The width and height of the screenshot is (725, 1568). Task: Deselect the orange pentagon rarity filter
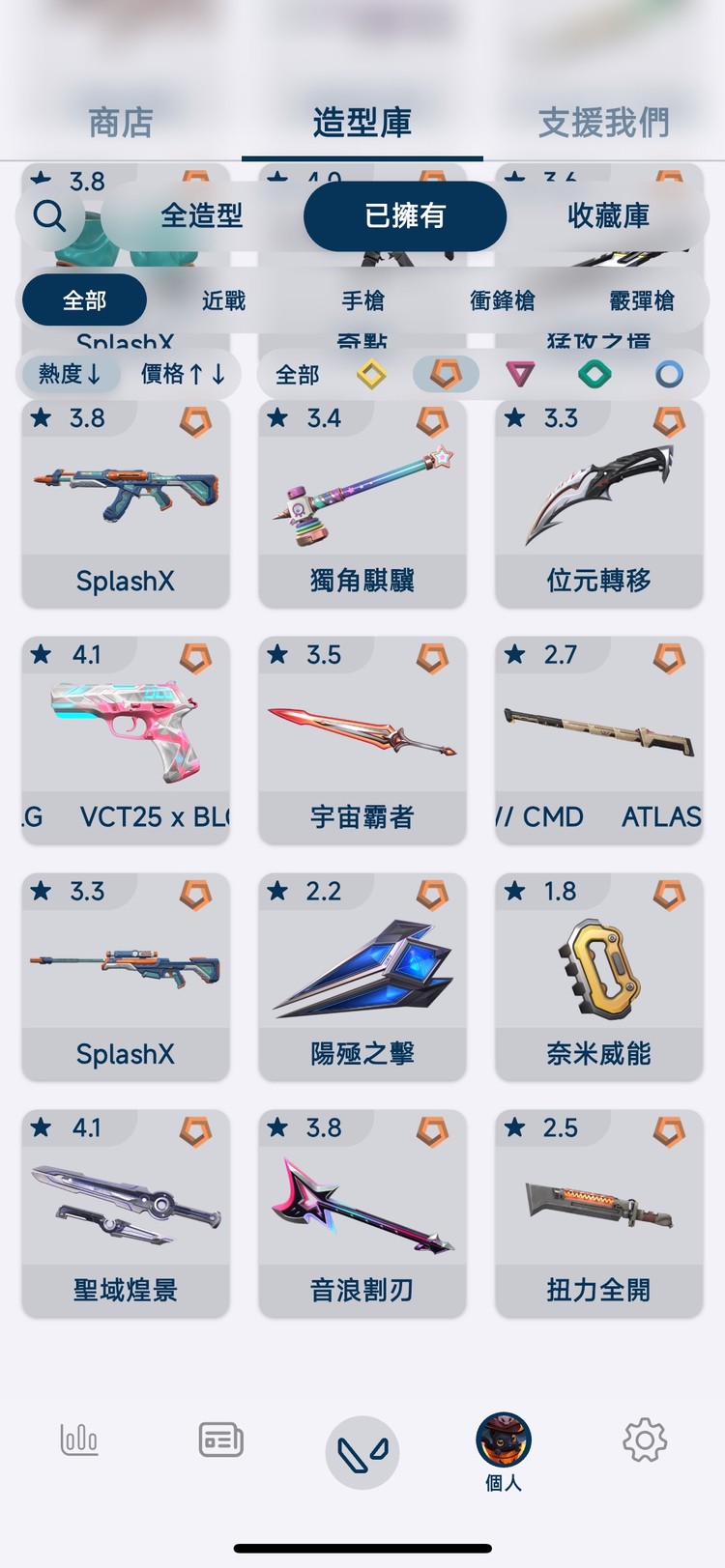pyautogui.click(x=445, y=374)
